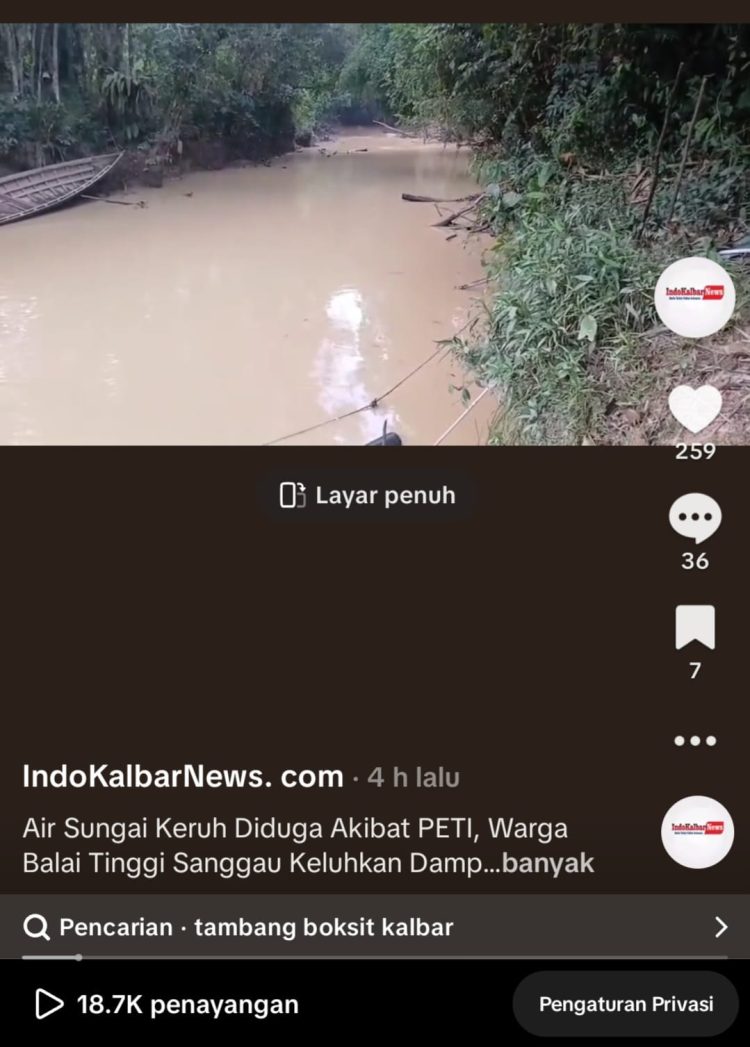The height and width of the screenshot is (1047, 750).
Task: Like the IndoKalbarNews video
Action: coord(695,408)
